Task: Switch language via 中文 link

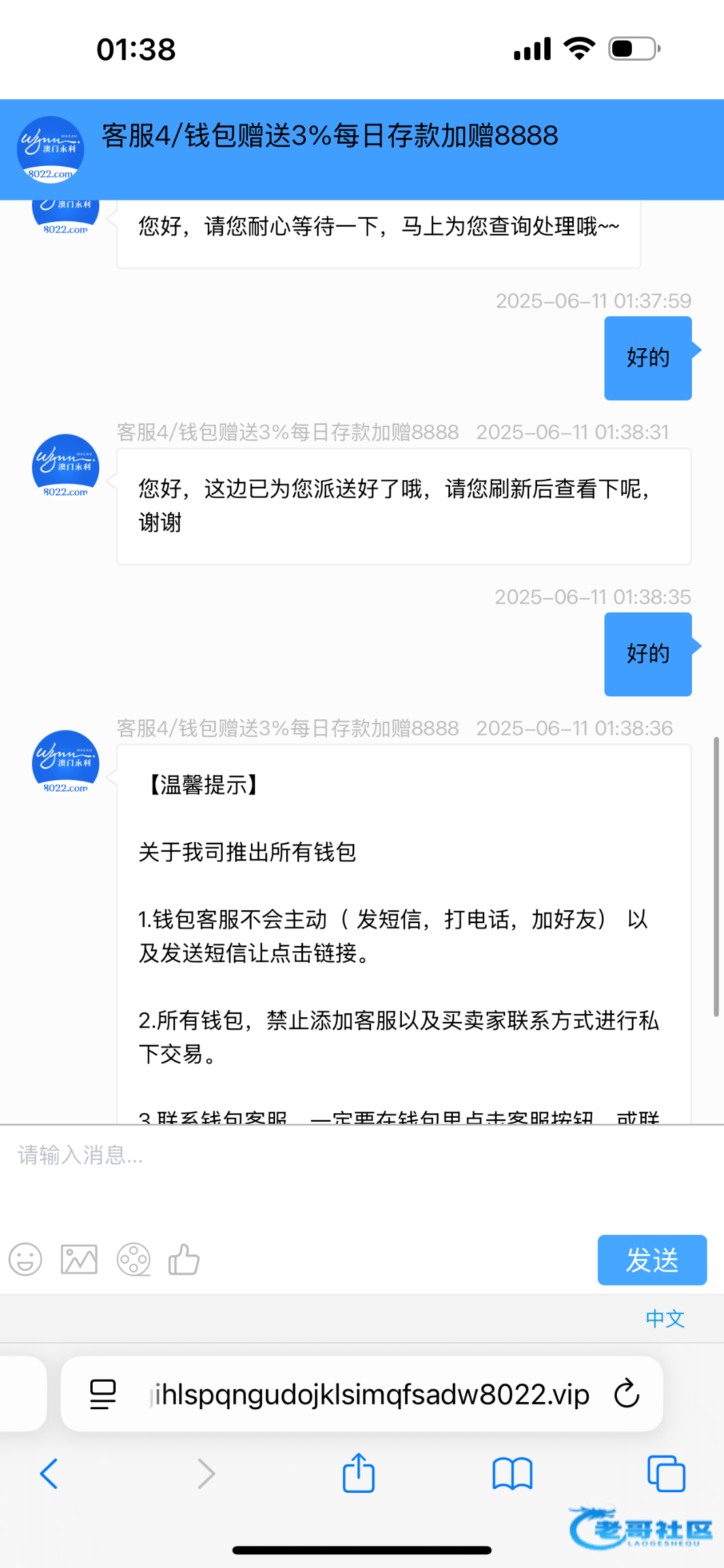Action: pyautogui.click(x=665, y=1318)
